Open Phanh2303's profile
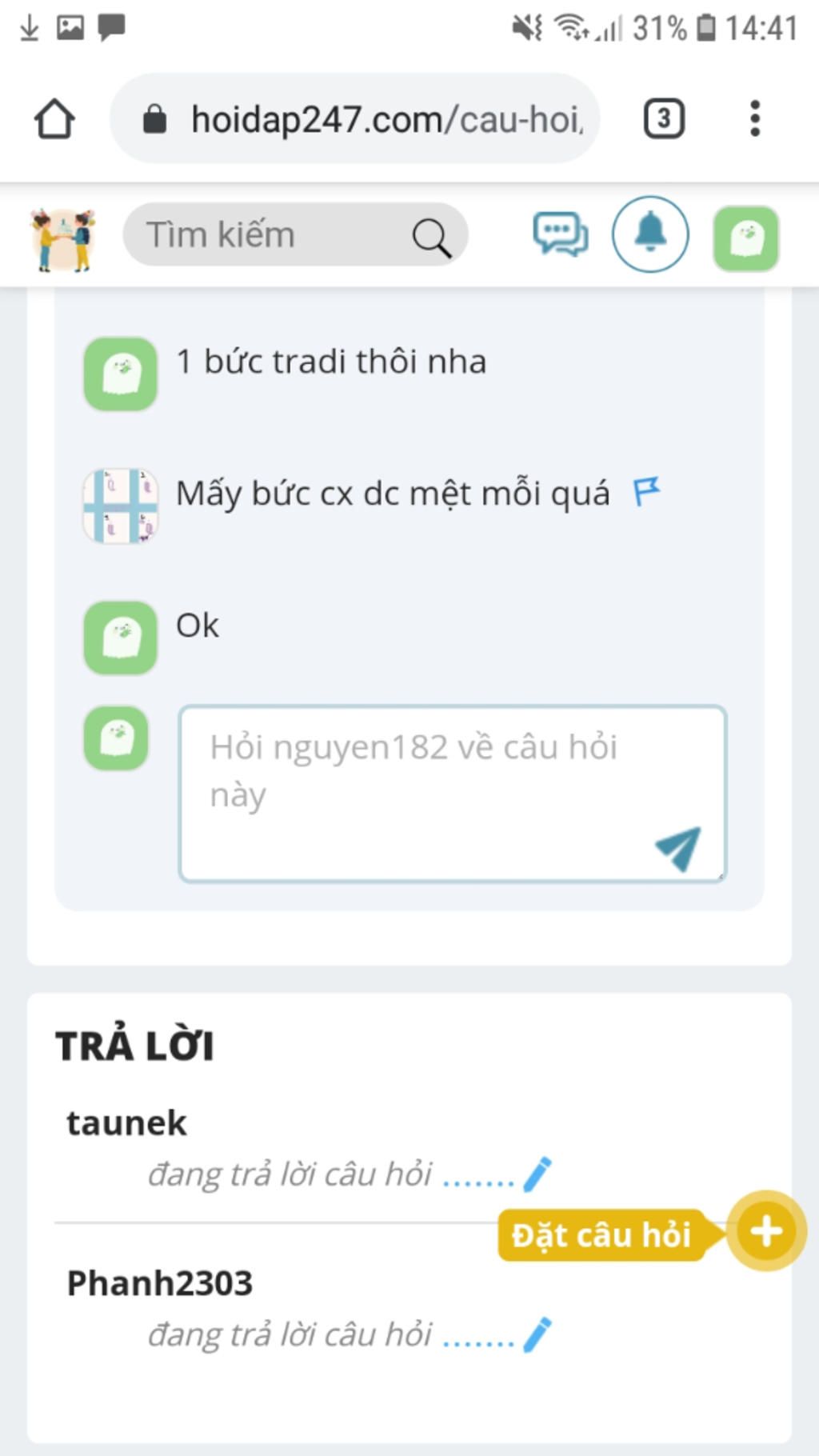819x1456 pixels. click(x=159, y=1283)
